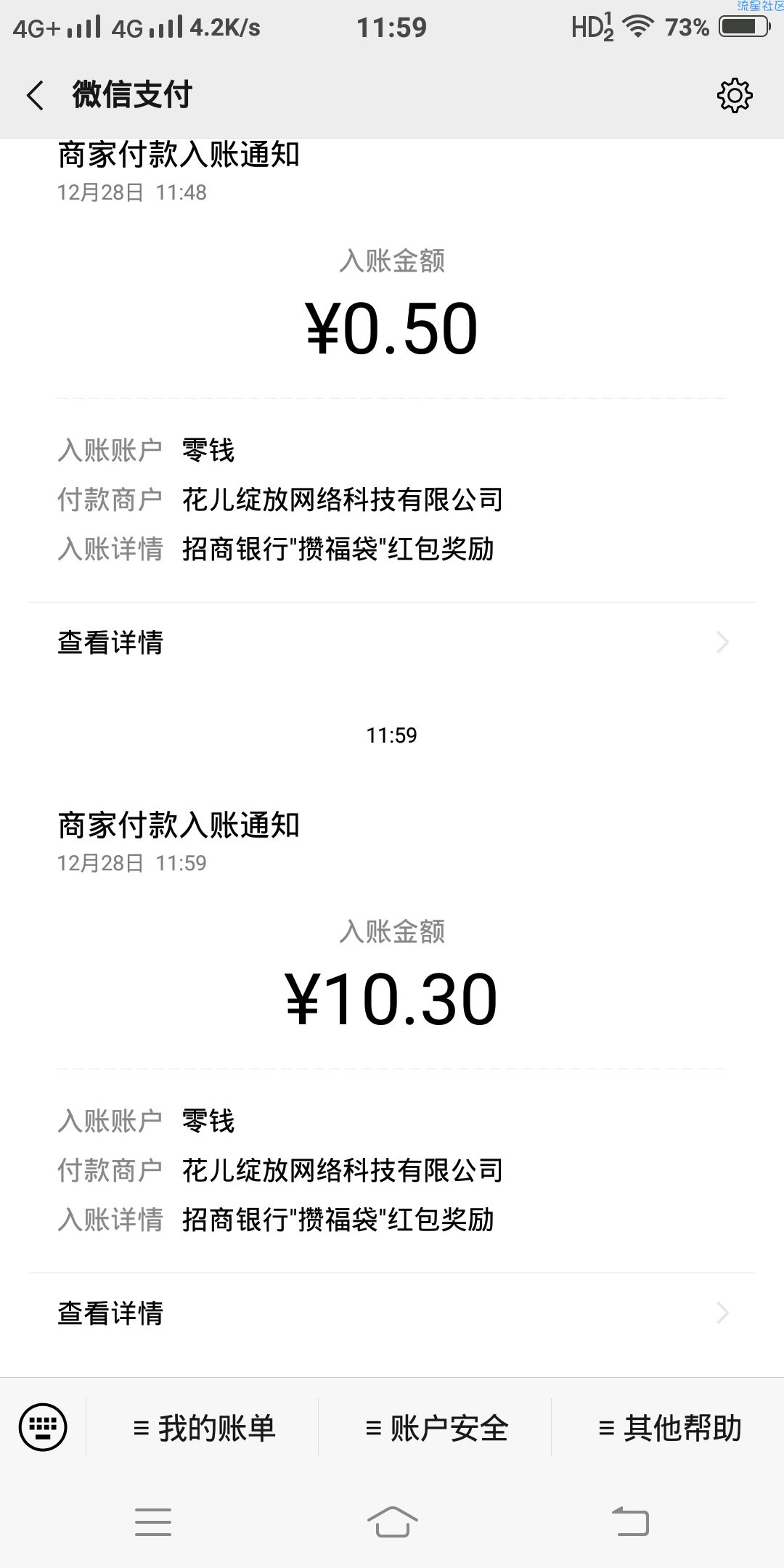Open the 我的账单 menu
The width and height of the screenshot is (784, 1568).
pos(203,1428)
